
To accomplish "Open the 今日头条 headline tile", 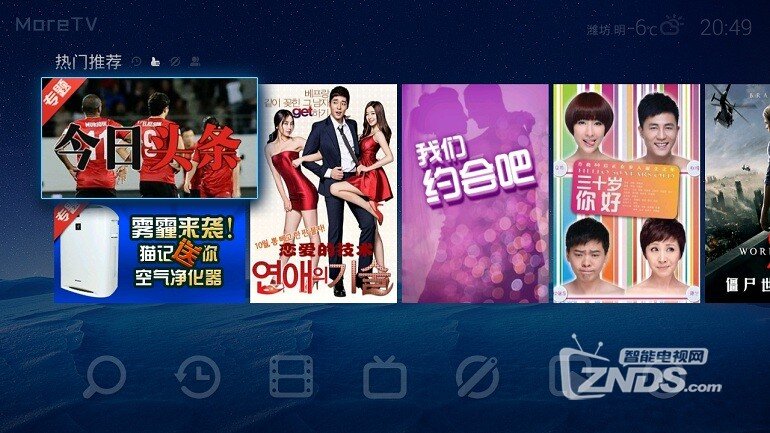I will 148,138.
